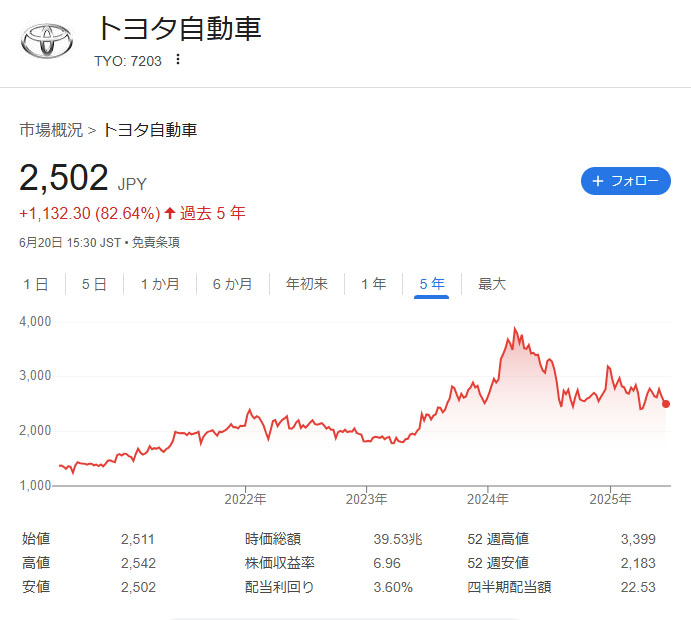691x620 pixels.
Task: Show the 年初来 chart range
Action: tap(307, 284)
